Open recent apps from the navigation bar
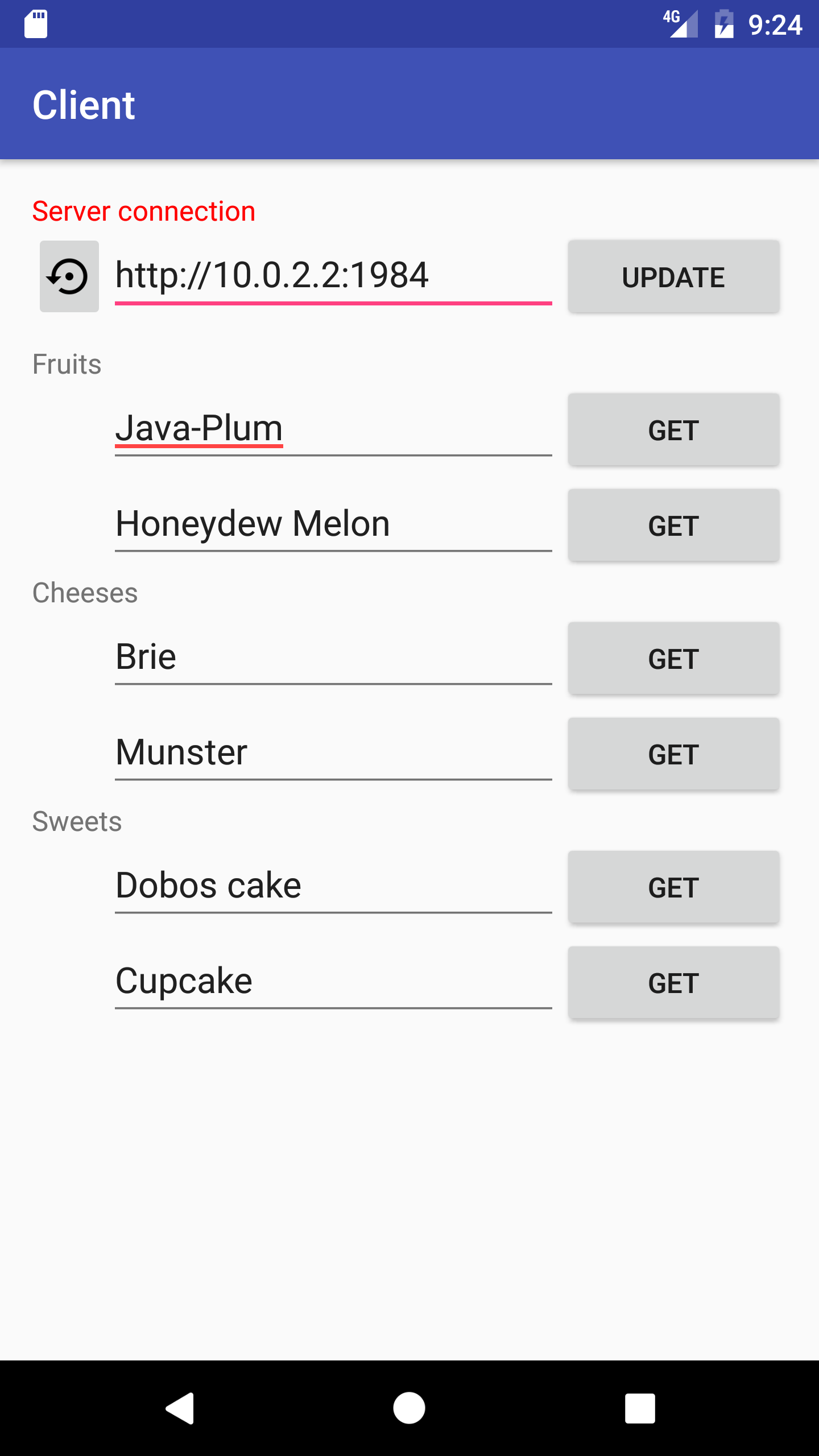 click(640, 1408)
